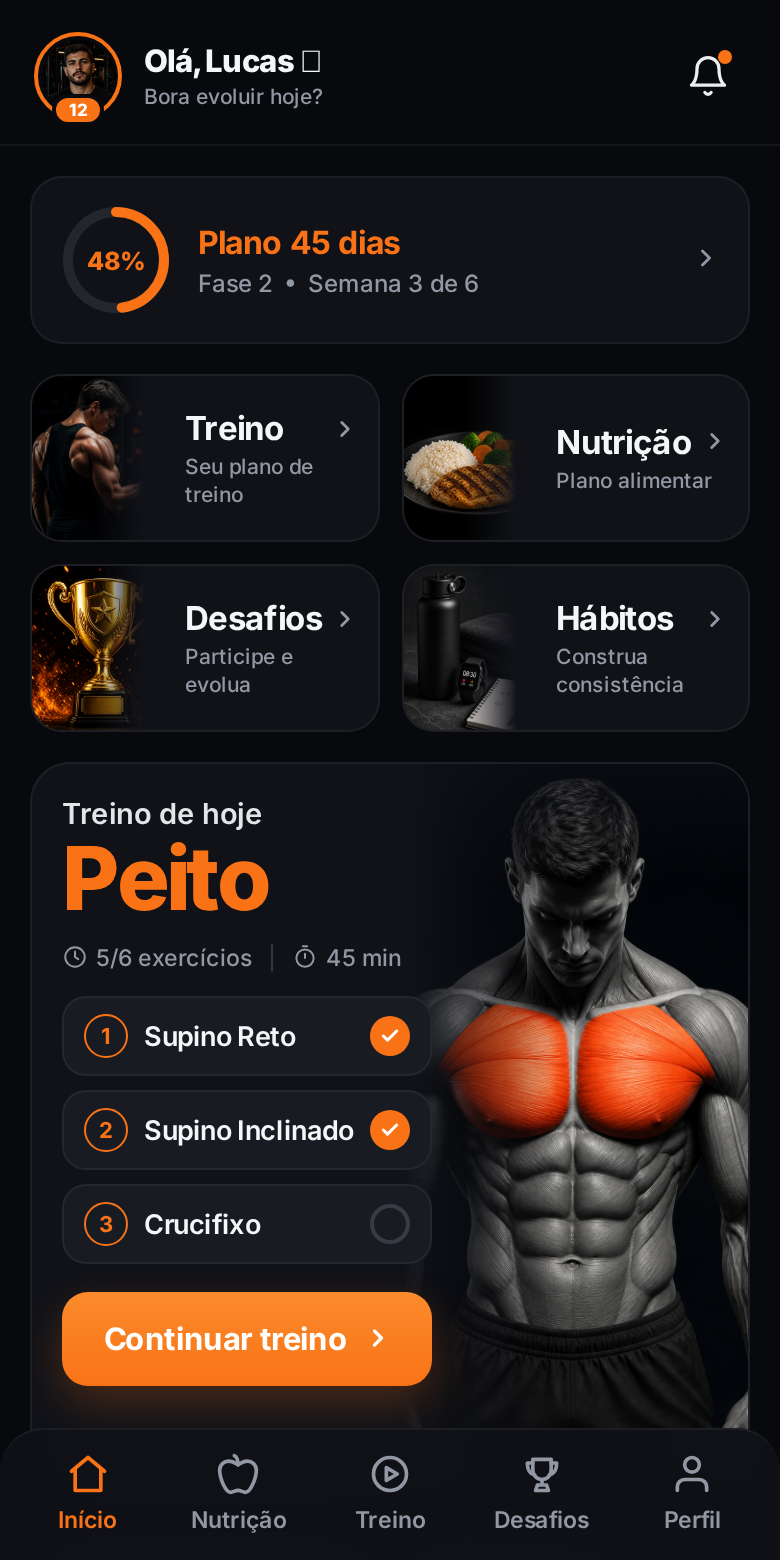Open the Plano 45 dias progress card
780x1560 pixels.
pyautogui.click(x=390, y=260)
